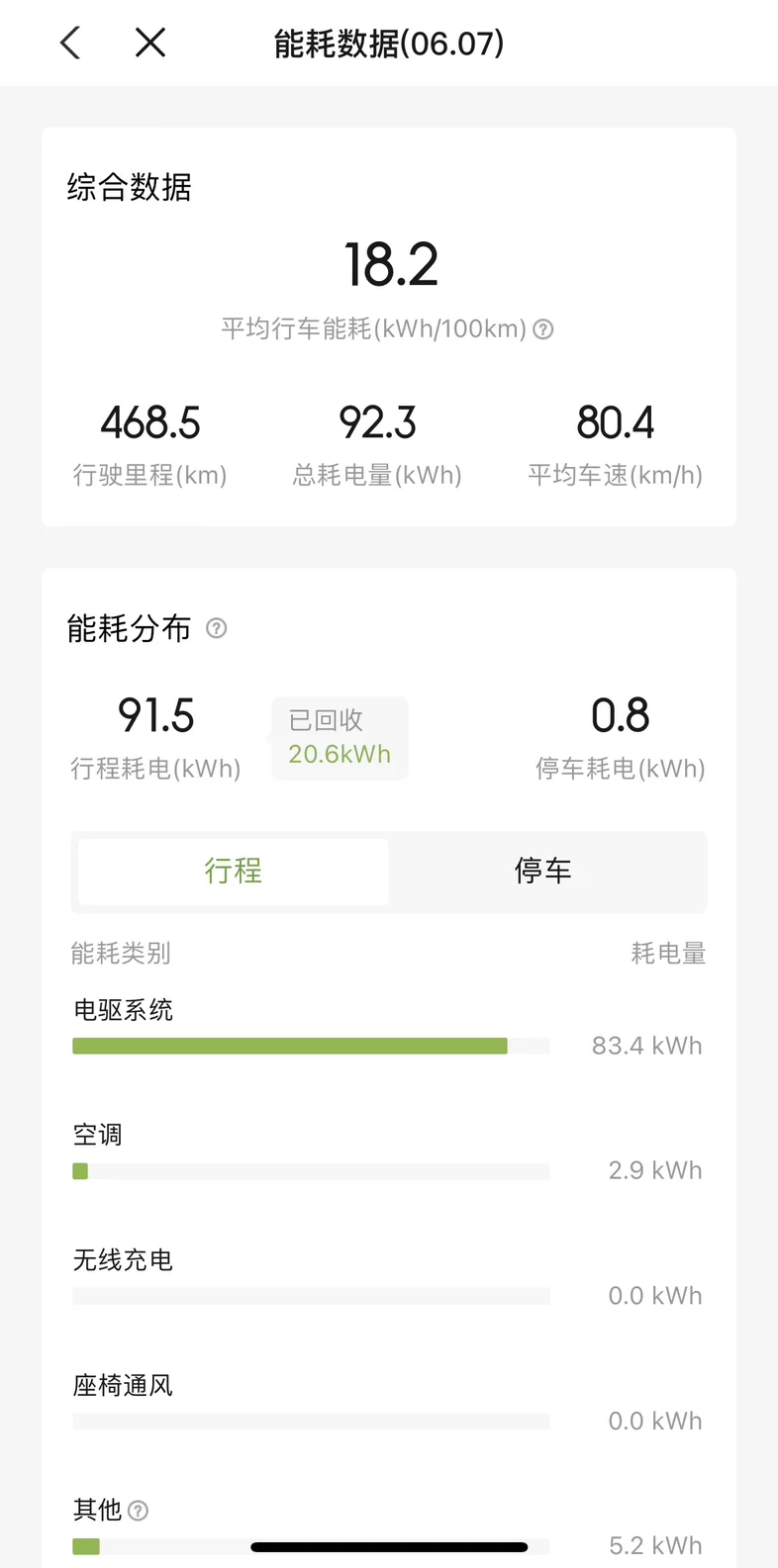Close the energy consumption data page

coord(150,43)
